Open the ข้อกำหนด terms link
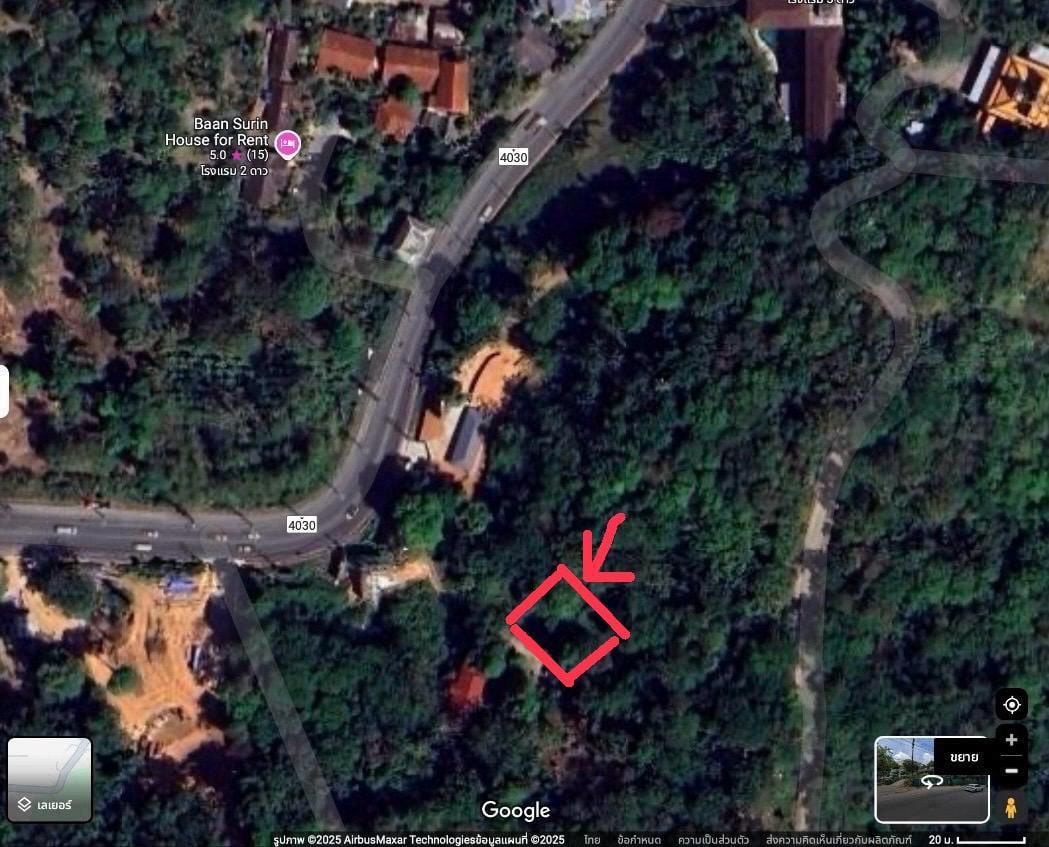 638,840
